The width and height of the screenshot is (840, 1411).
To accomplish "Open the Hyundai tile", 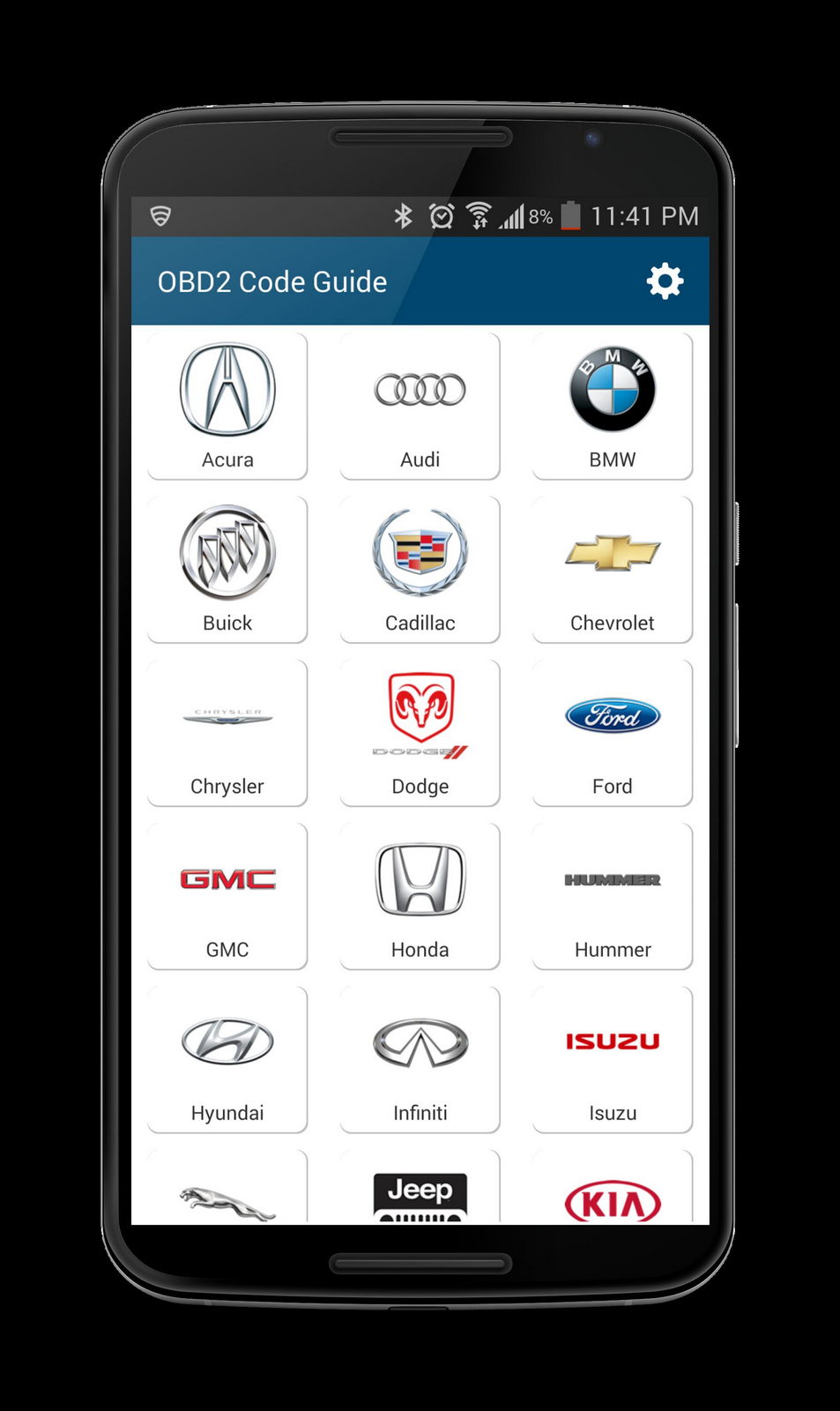I will coord(227,1058).
